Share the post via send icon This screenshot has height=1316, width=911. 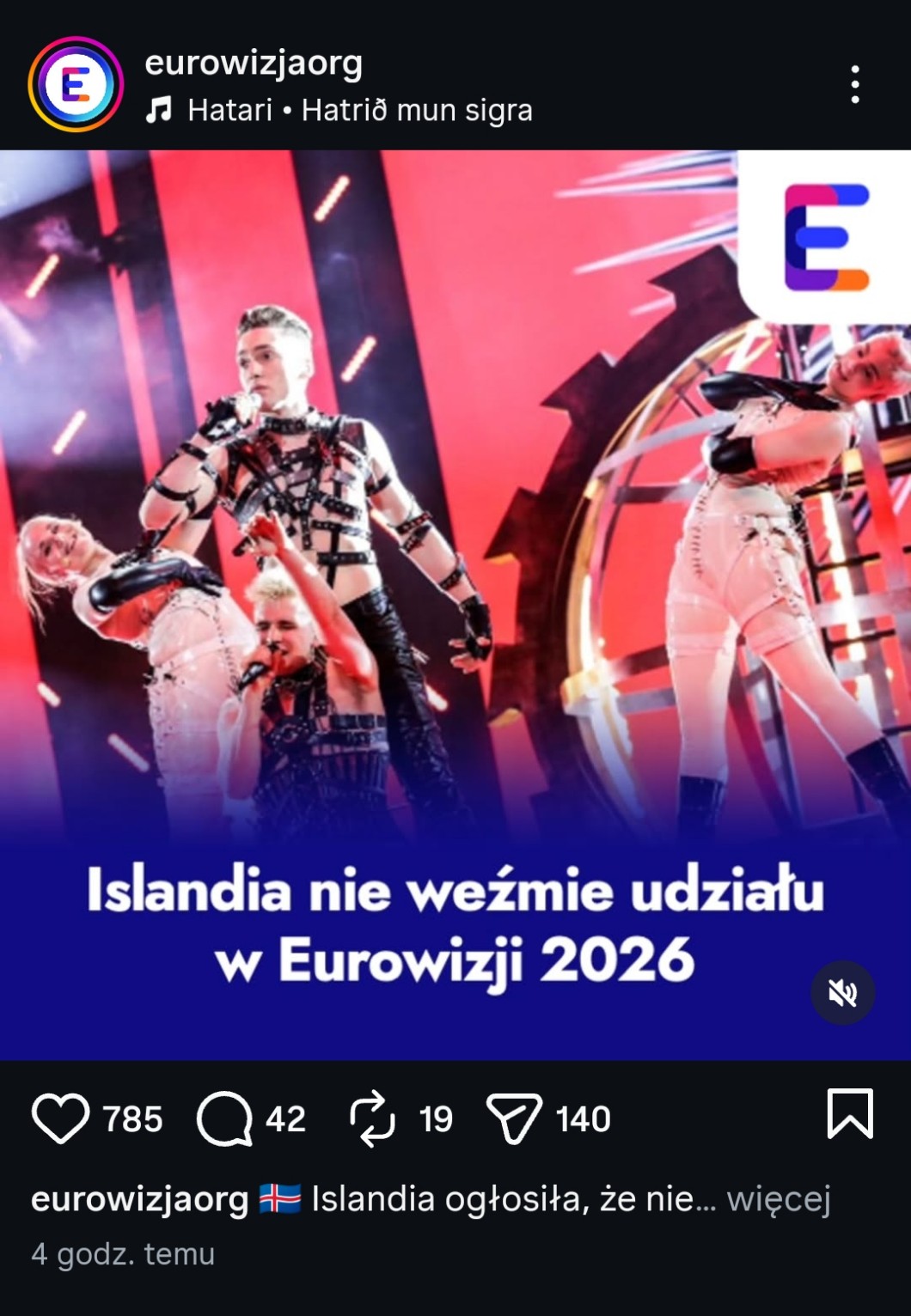[x=514, y=1118]
